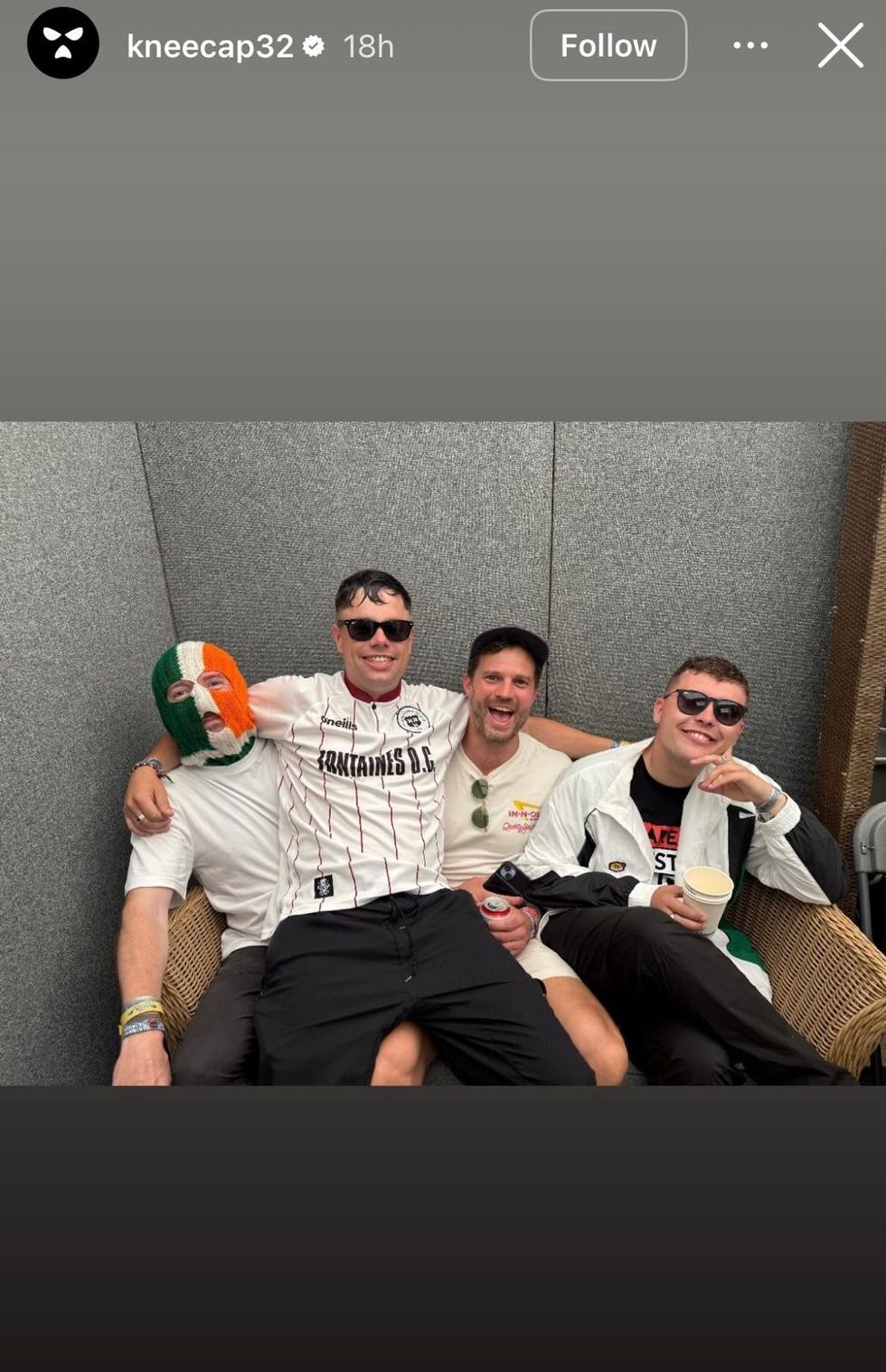
Task: Follow the kneecap32 account
Action: click(608, 45)
